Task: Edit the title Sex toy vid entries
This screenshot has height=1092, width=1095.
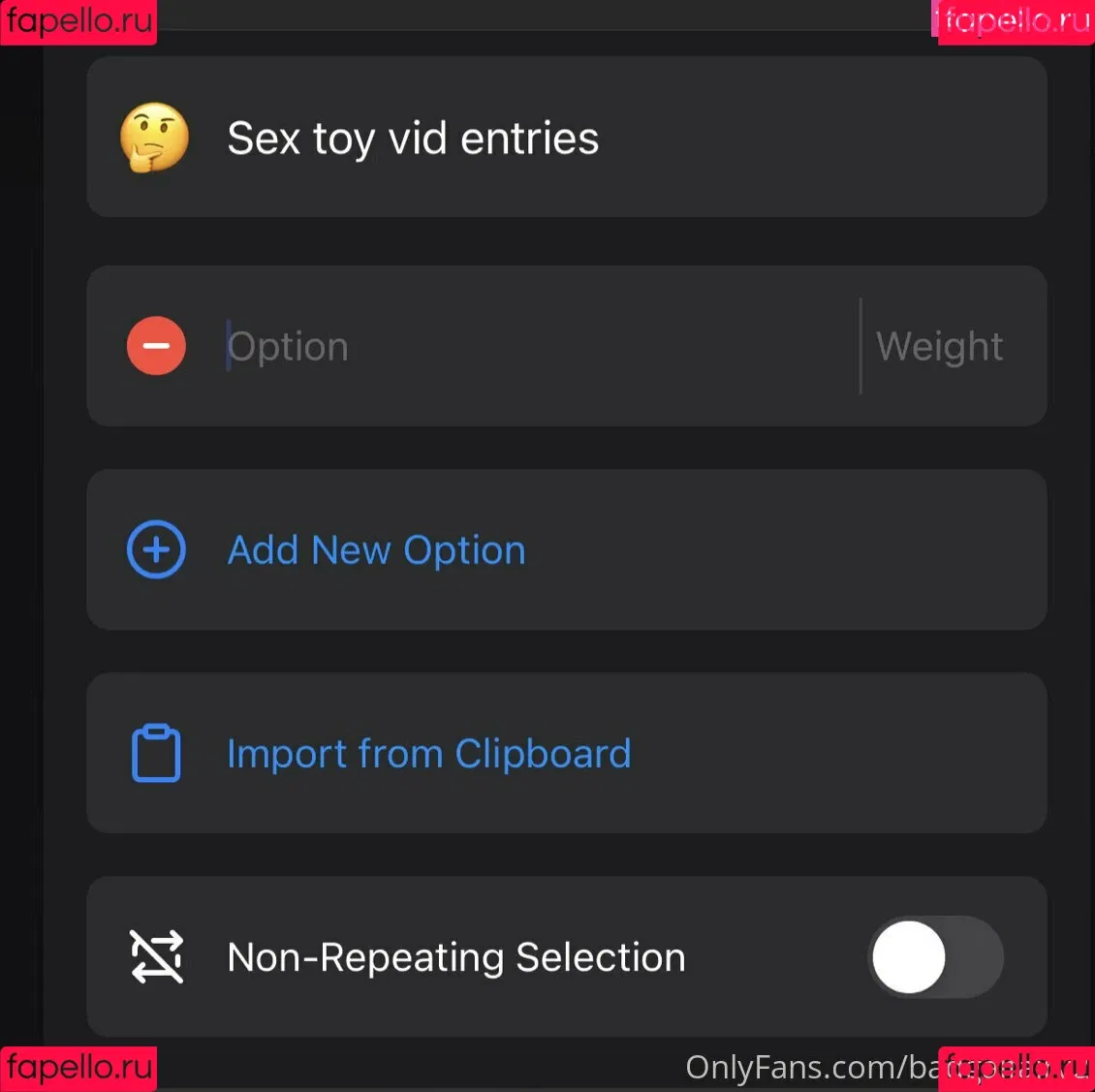Action: point(413,139)
